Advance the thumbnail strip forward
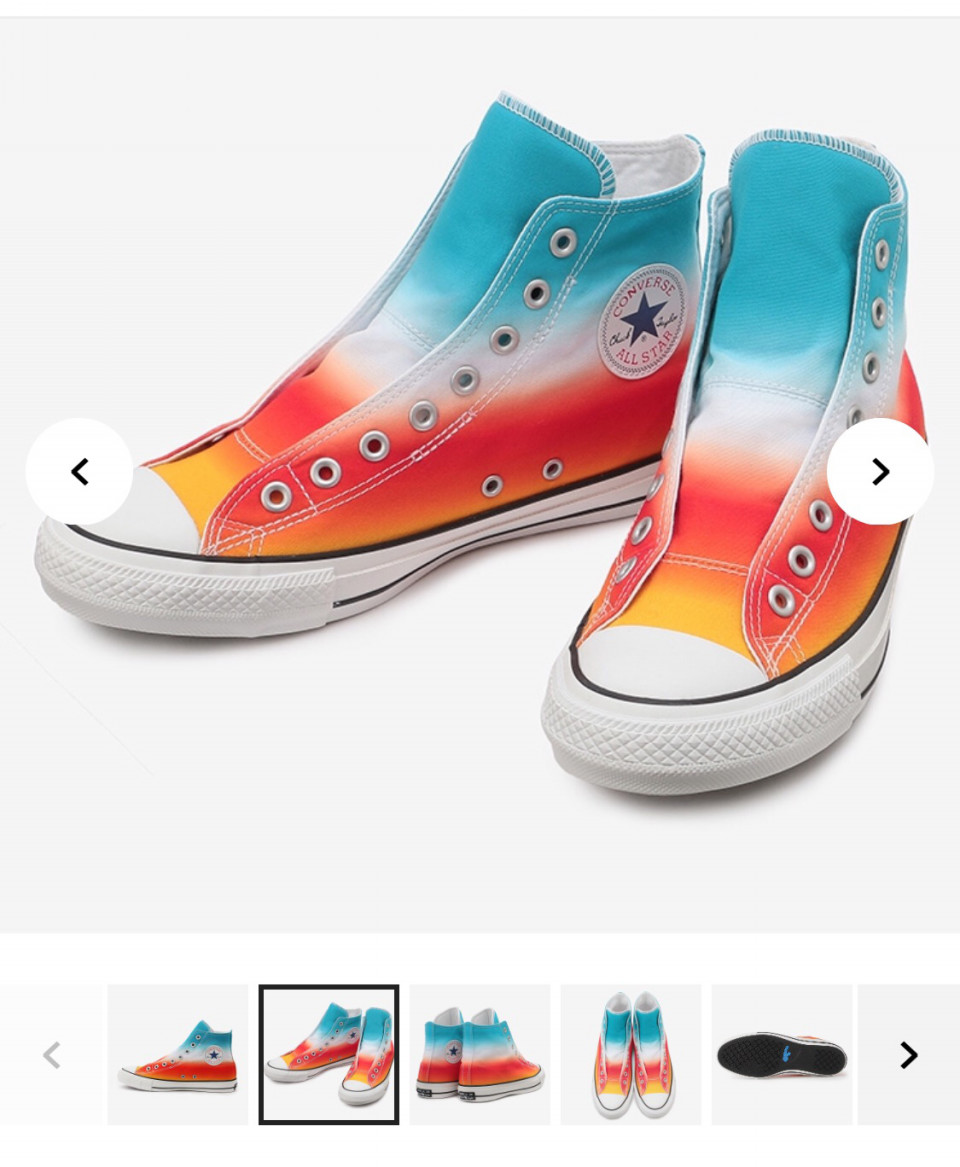The width and height of the screenshot is (960, 1167). point(908,1054)
